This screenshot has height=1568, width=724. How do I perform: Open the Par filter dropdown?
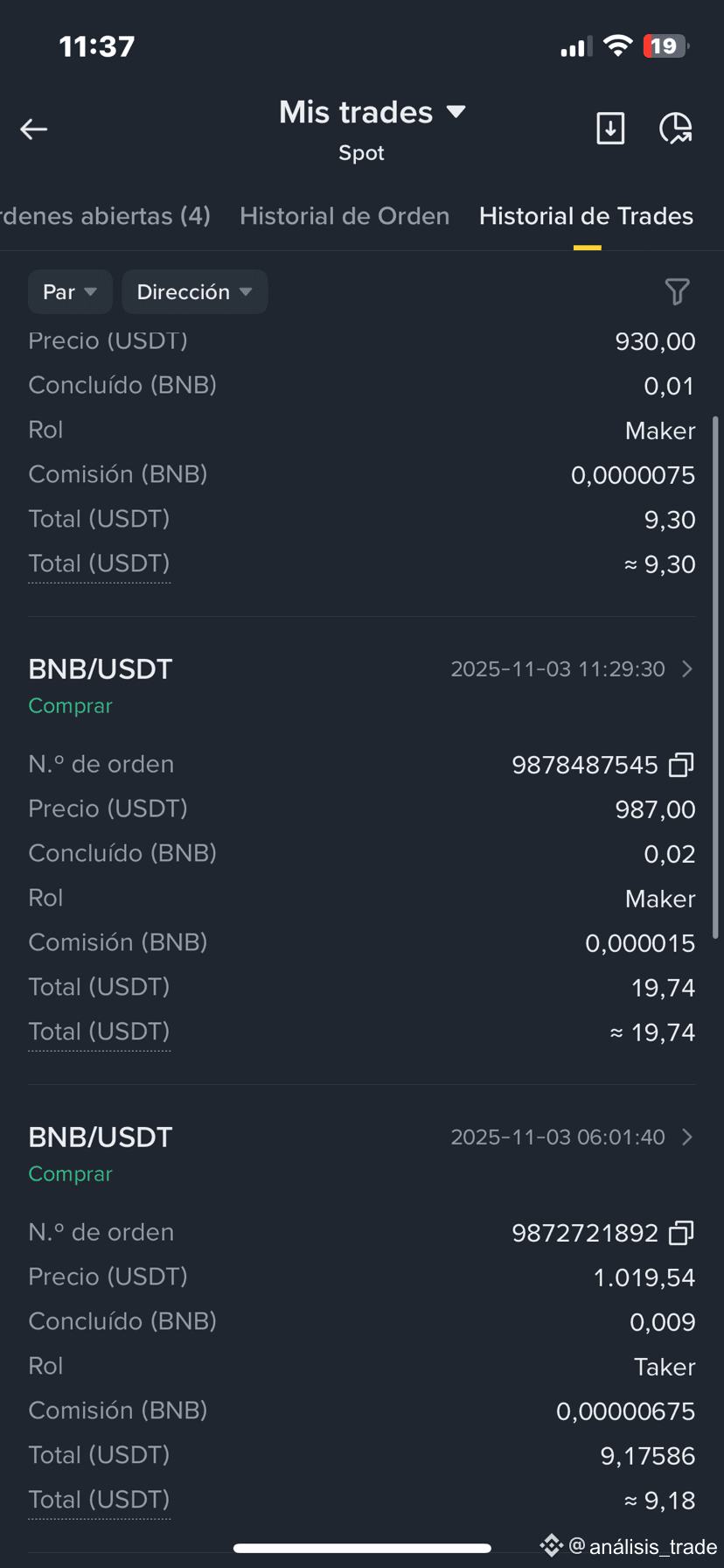tap(70, 292)
